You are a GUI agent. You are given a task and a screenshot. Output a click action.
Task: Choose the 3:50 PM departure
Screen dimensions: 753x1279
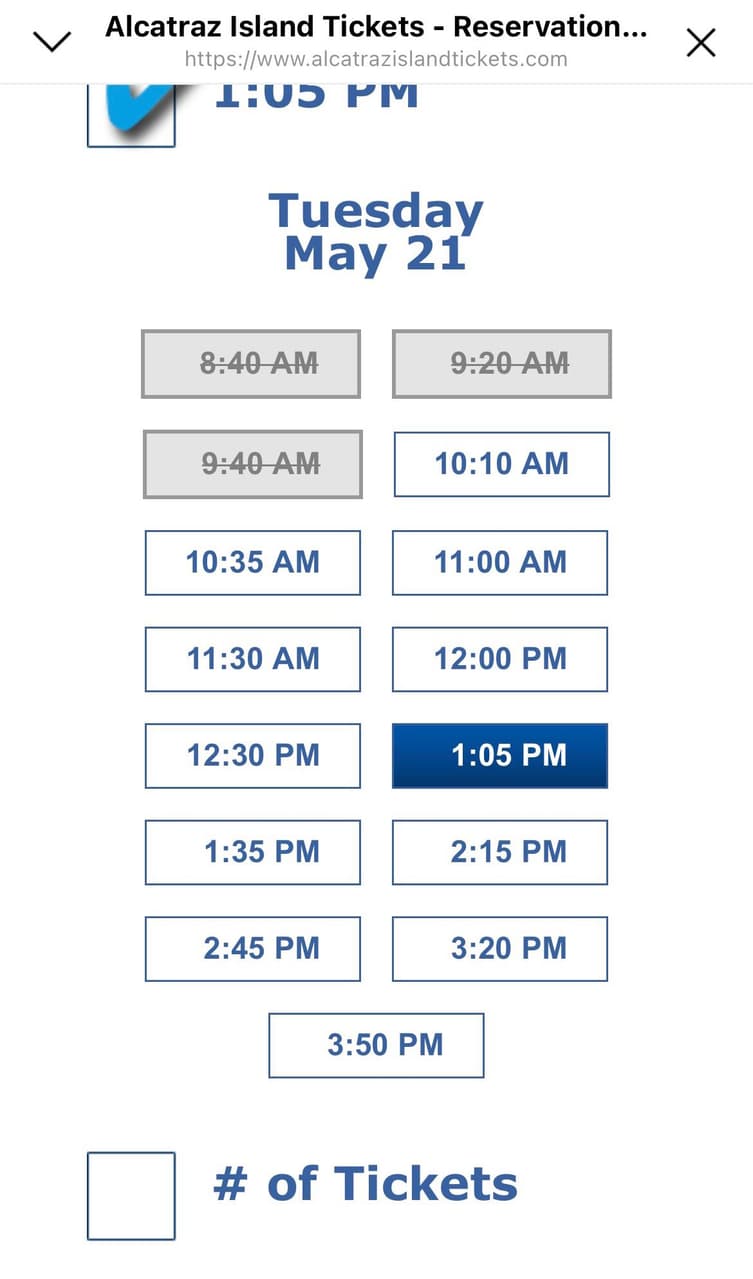click(x=376, y=1045)
